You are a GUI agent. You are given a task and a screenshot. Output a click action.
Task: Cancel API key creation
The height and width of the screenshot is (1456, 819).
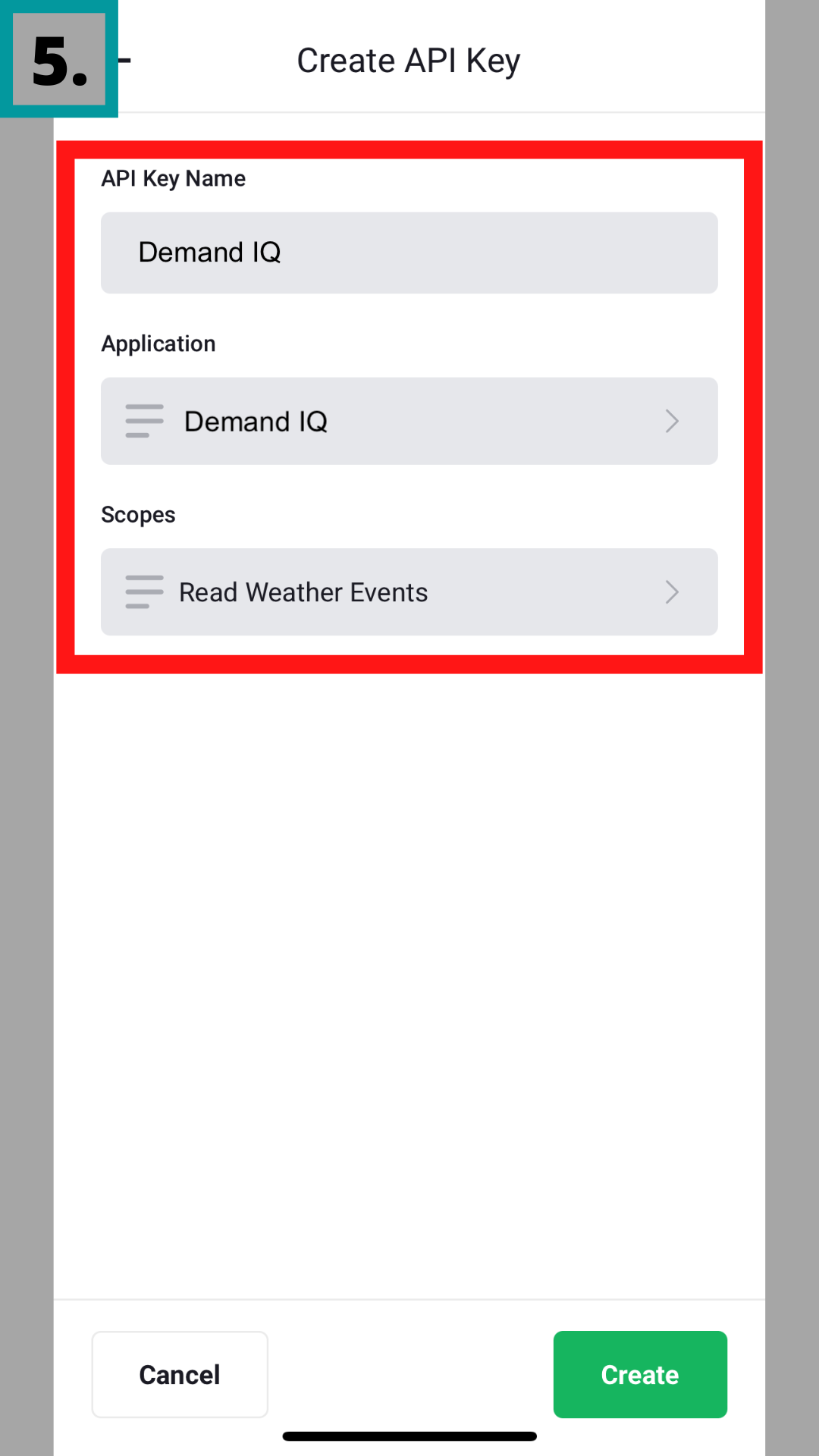(x=180, y=1374)
